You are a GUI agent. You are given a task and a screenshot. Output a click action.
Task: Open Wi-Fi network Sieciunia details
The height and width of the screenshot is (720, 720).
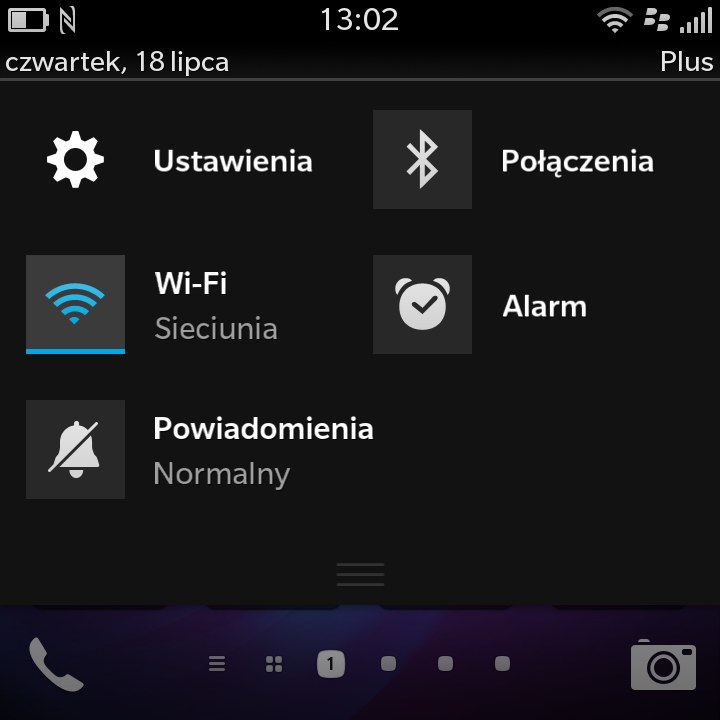pos(215,306)
